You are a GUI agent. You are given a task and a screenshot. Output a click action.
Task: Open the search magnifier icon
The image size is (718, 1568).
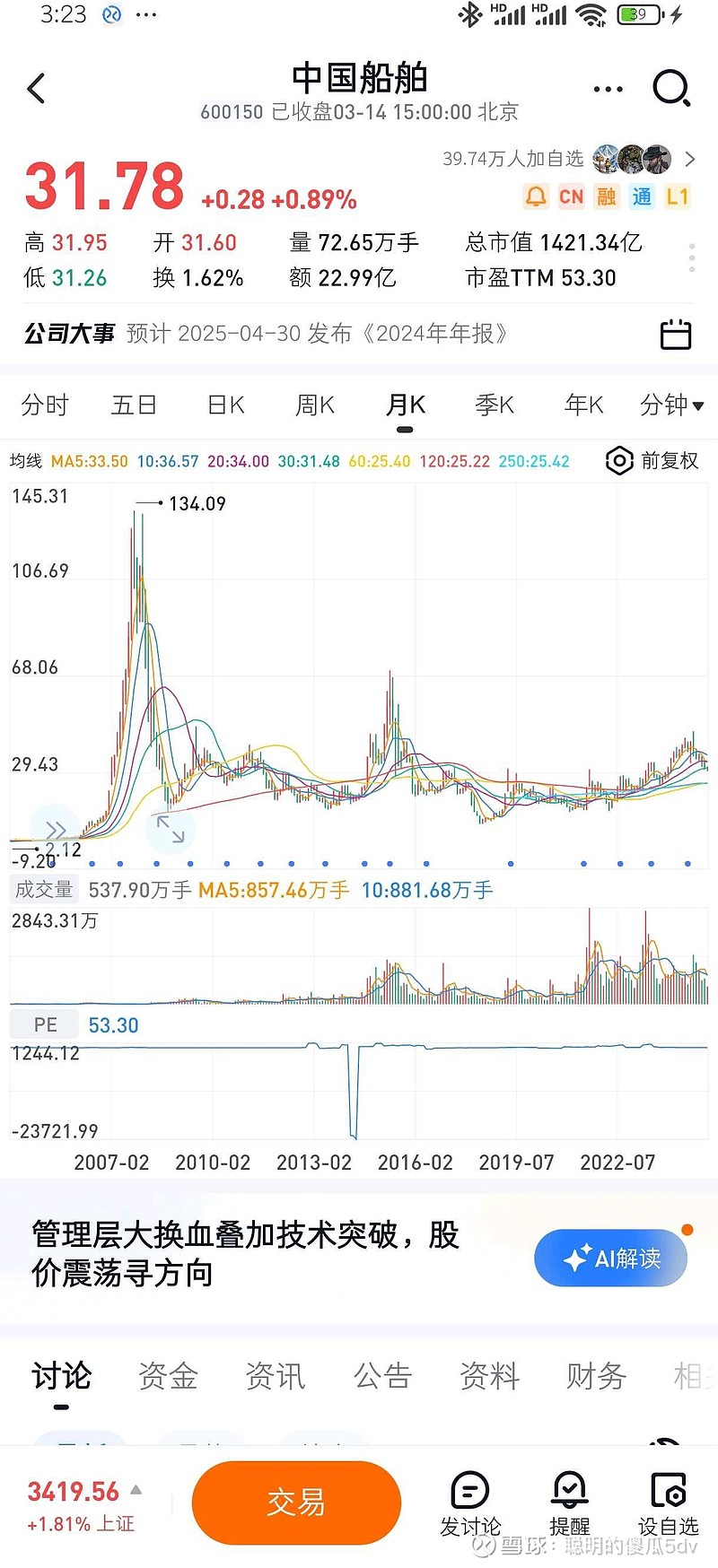[670, 88]
